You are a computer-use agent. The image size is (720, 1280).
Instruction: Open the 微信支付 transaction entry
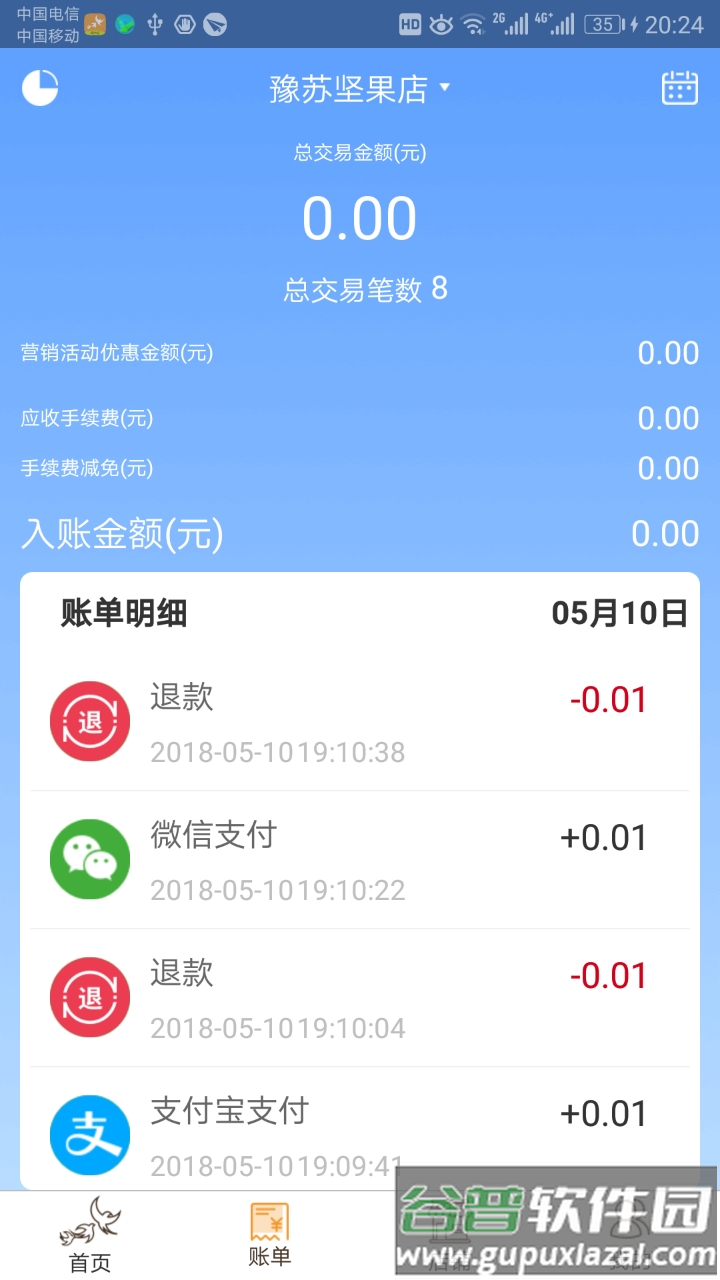coord(360,858)
